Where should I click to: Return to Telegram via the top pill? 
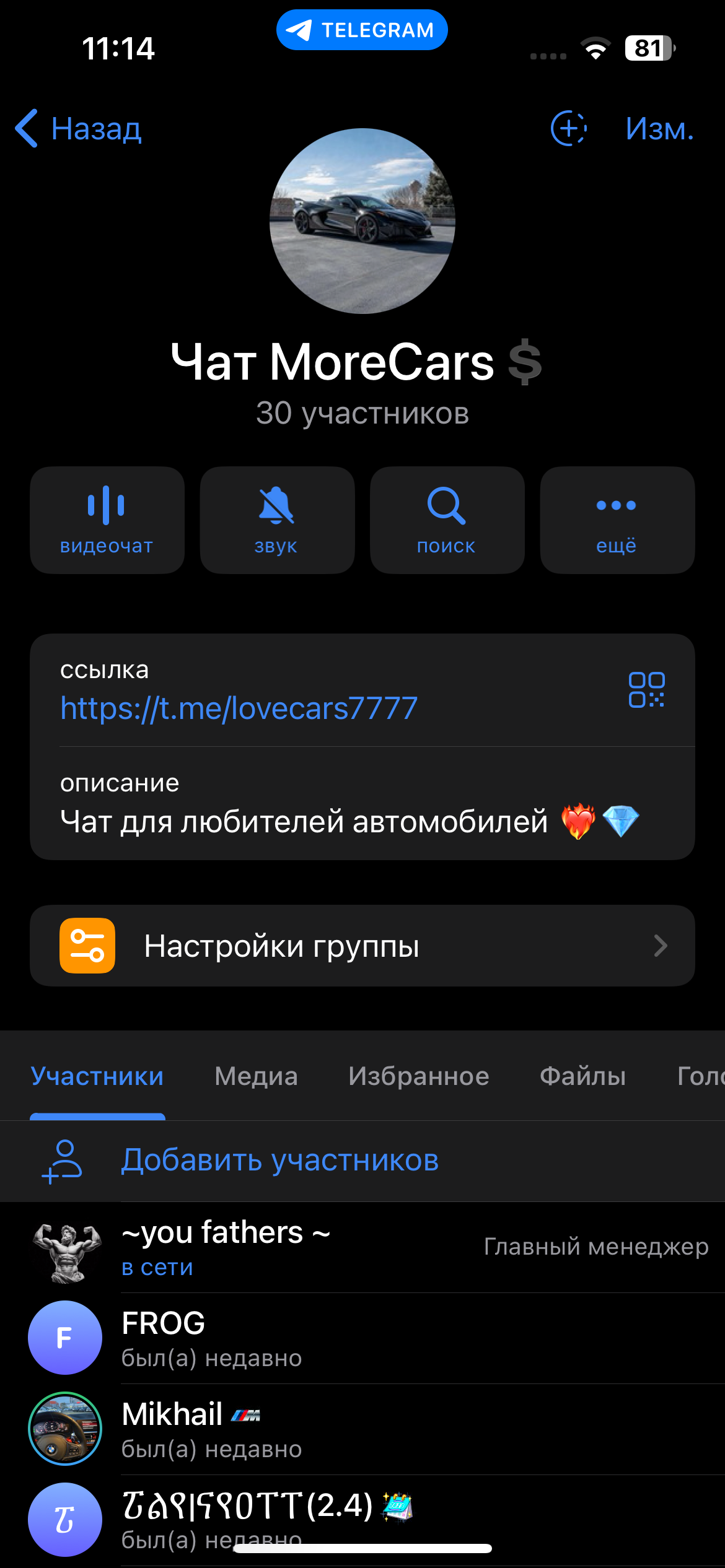tap(362, 30)
